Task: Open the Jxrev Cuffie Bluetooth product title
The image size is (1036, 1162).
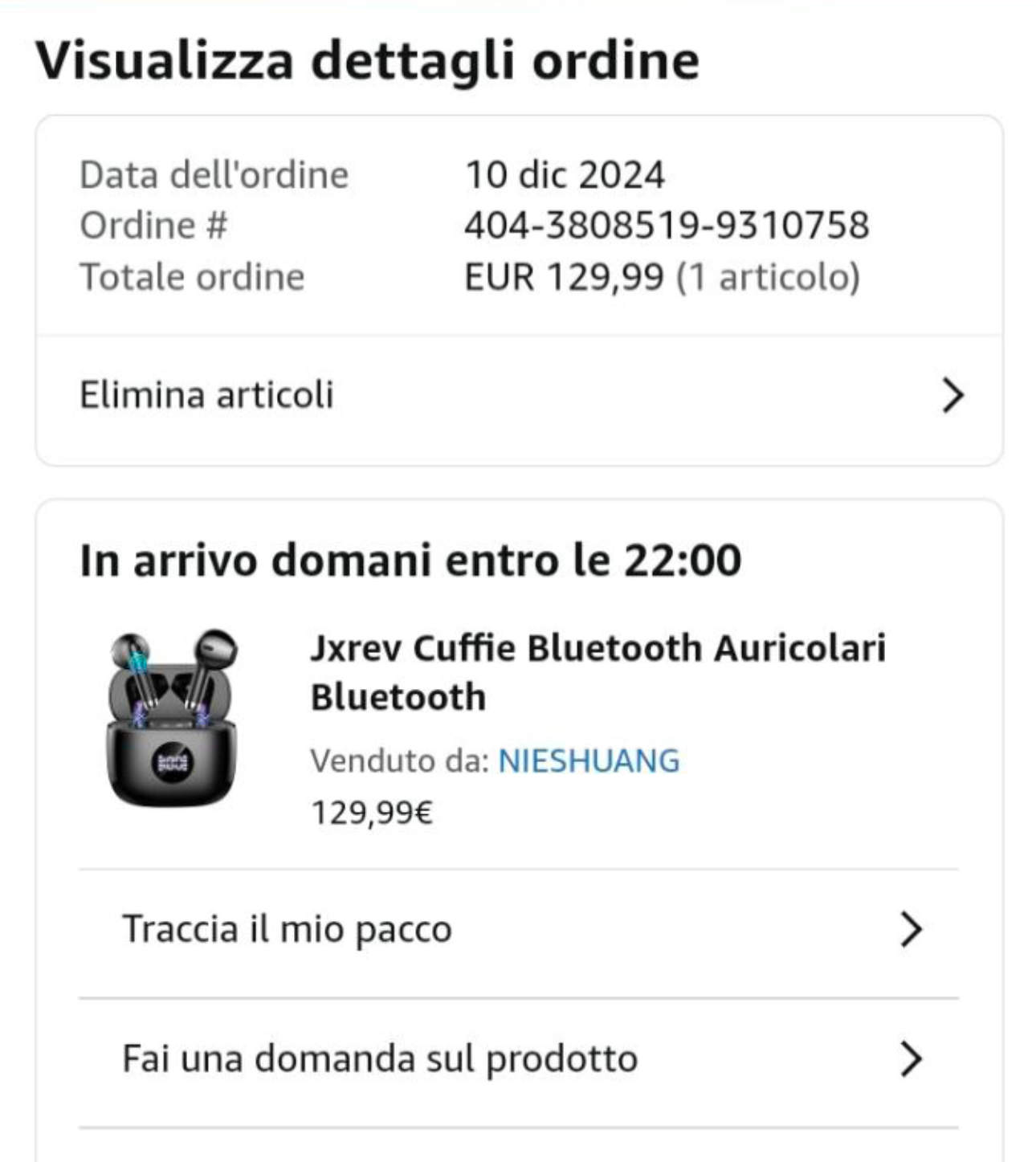Action: point(598,672)
